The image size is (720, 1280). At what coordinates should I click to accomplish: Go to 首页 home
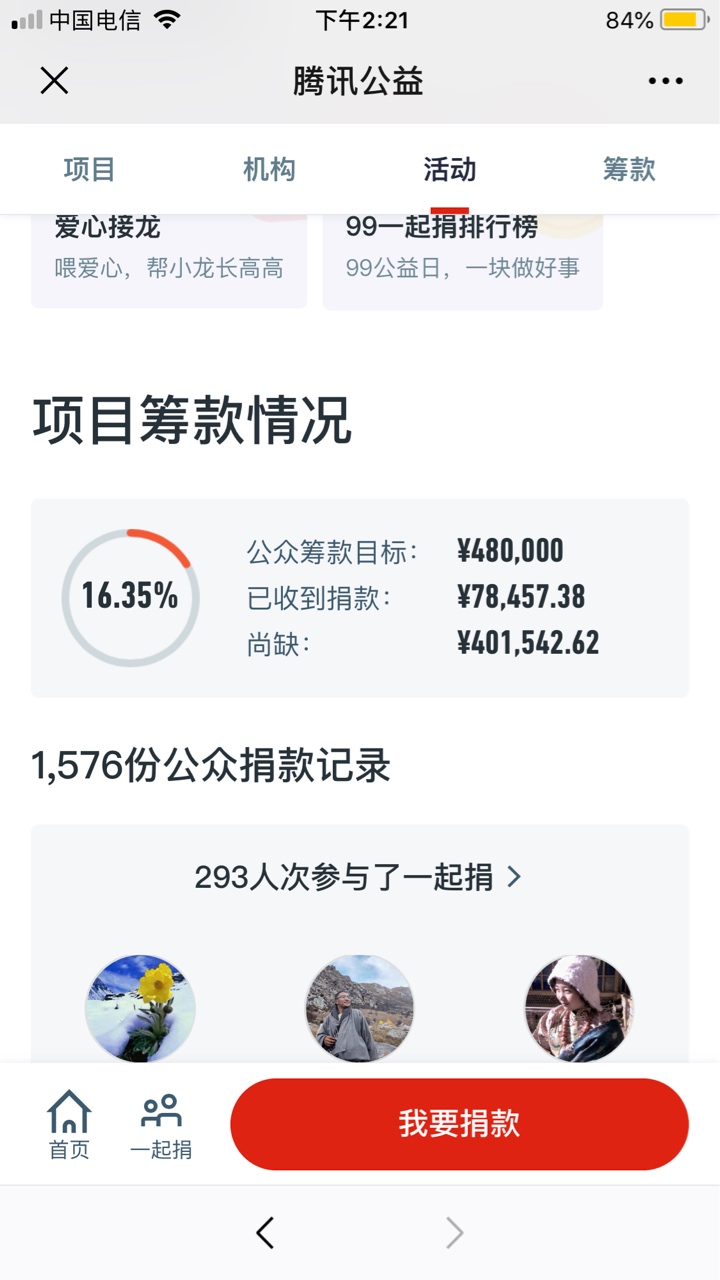[x=69, y=1125]
